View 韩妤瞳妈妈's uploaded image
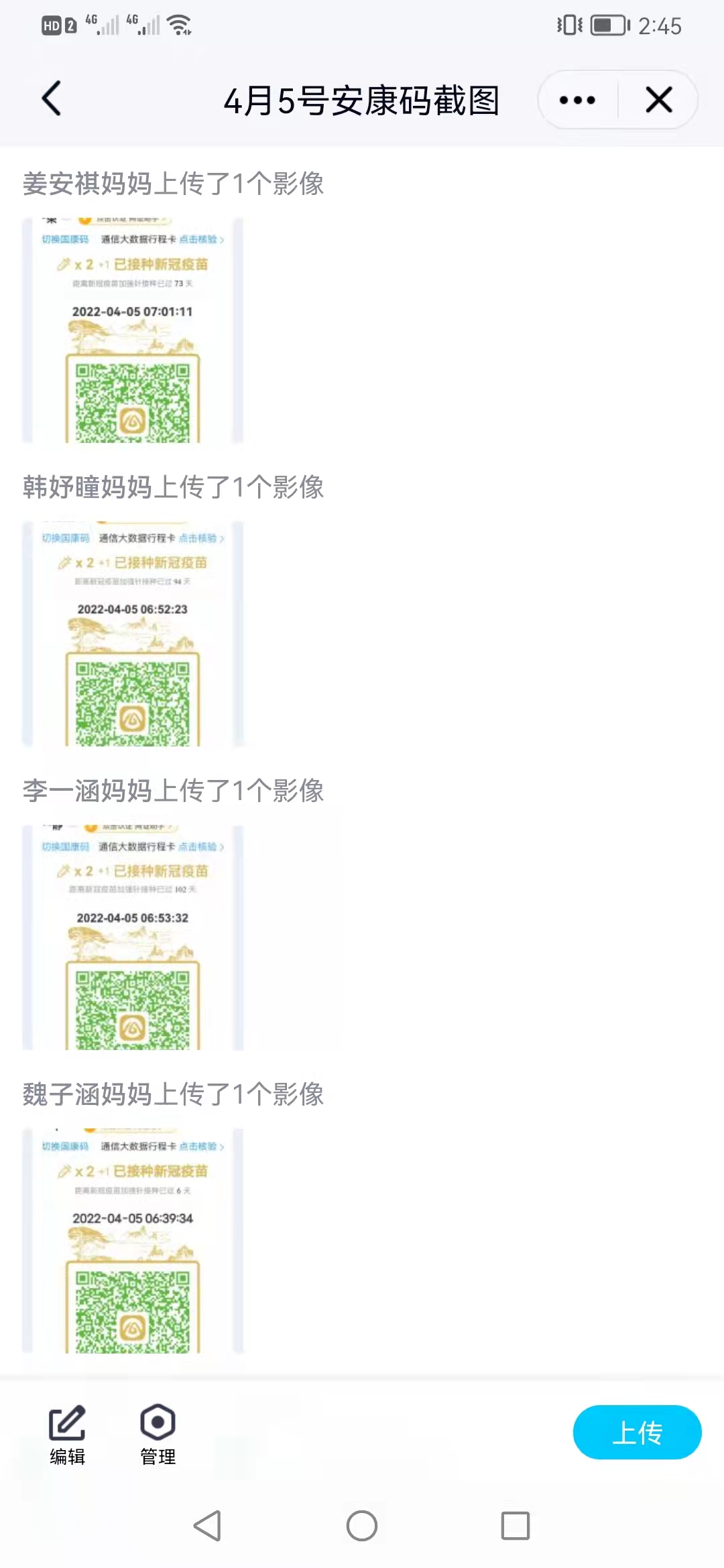724x1568 pixels. tap(133, 634)
